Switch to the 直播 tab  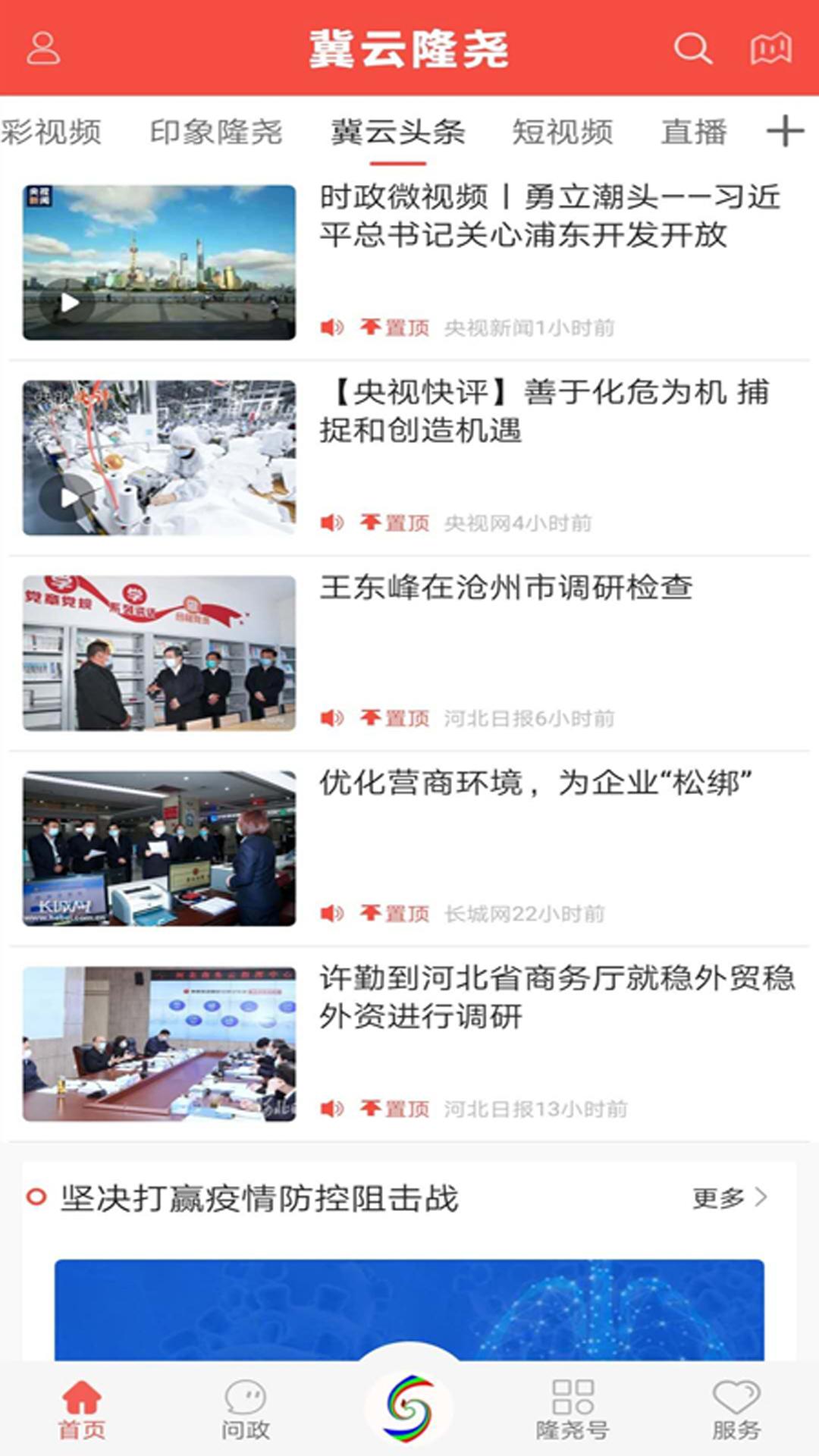tap(694, 132)
